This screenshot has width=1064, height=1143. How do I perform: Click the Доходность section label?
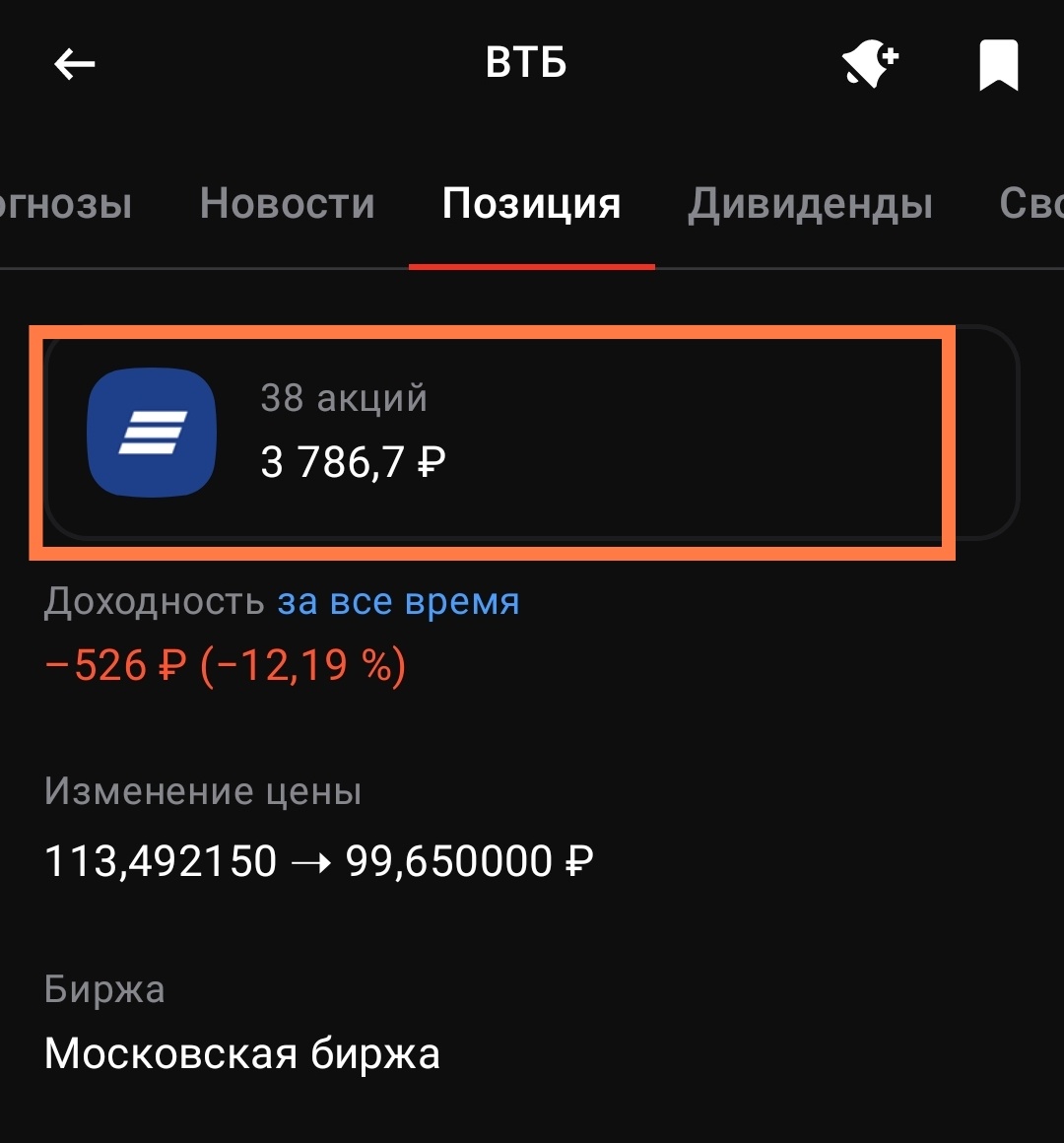tap(153, 600)
